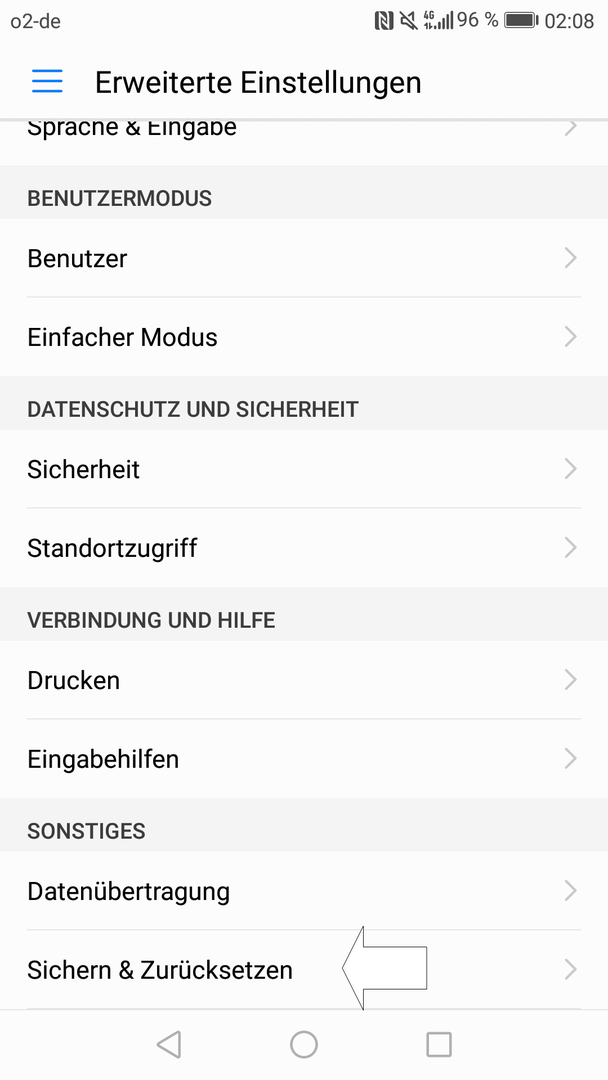Open Einfacher Modus
Screen dimensions: 608x1080
[304, 337]
